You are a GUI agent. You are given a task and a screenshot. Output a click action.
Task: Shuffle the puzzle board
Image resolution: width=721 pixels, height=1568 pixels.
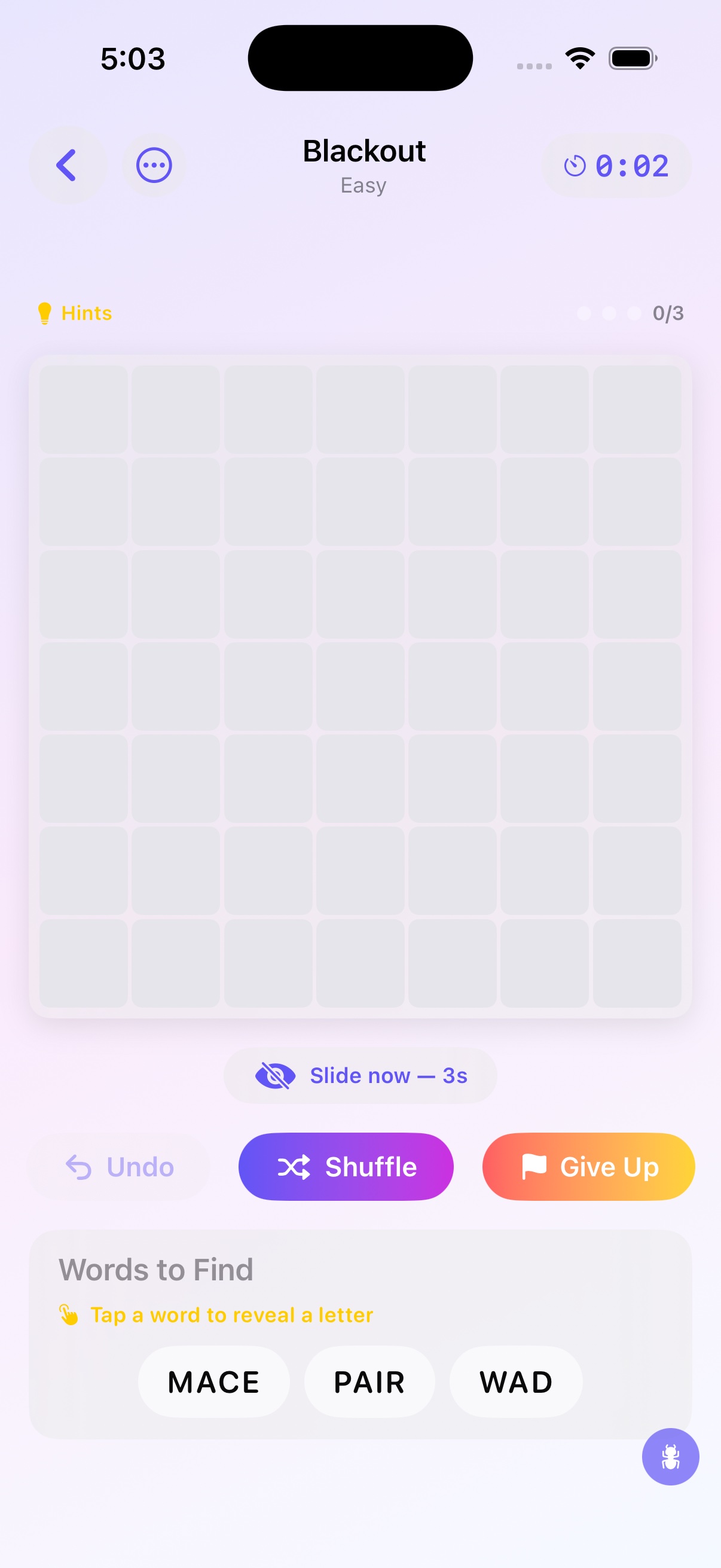pos(346,1166)
